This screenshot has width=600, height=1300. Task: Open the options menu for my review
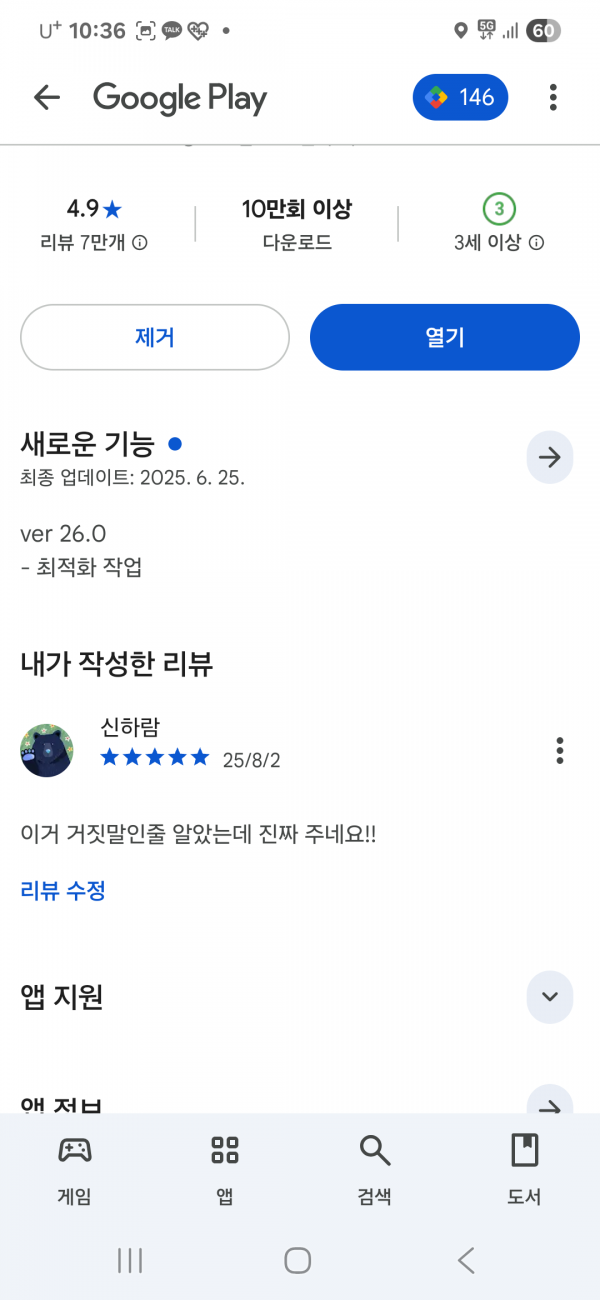560,750
